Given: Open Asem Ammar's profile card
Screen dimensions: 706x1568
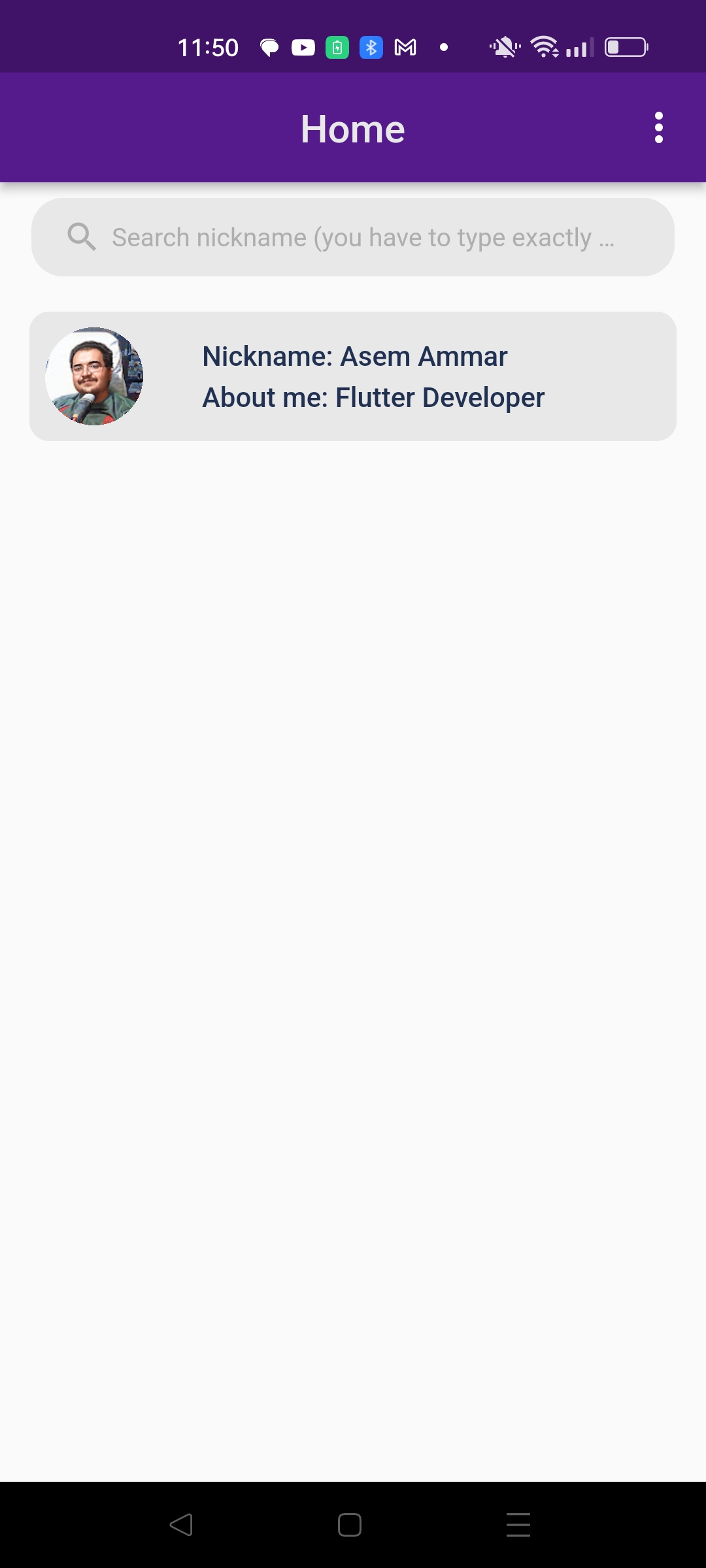Looking at the screenshot, I should pyautogui.click(x=353, y=375).
